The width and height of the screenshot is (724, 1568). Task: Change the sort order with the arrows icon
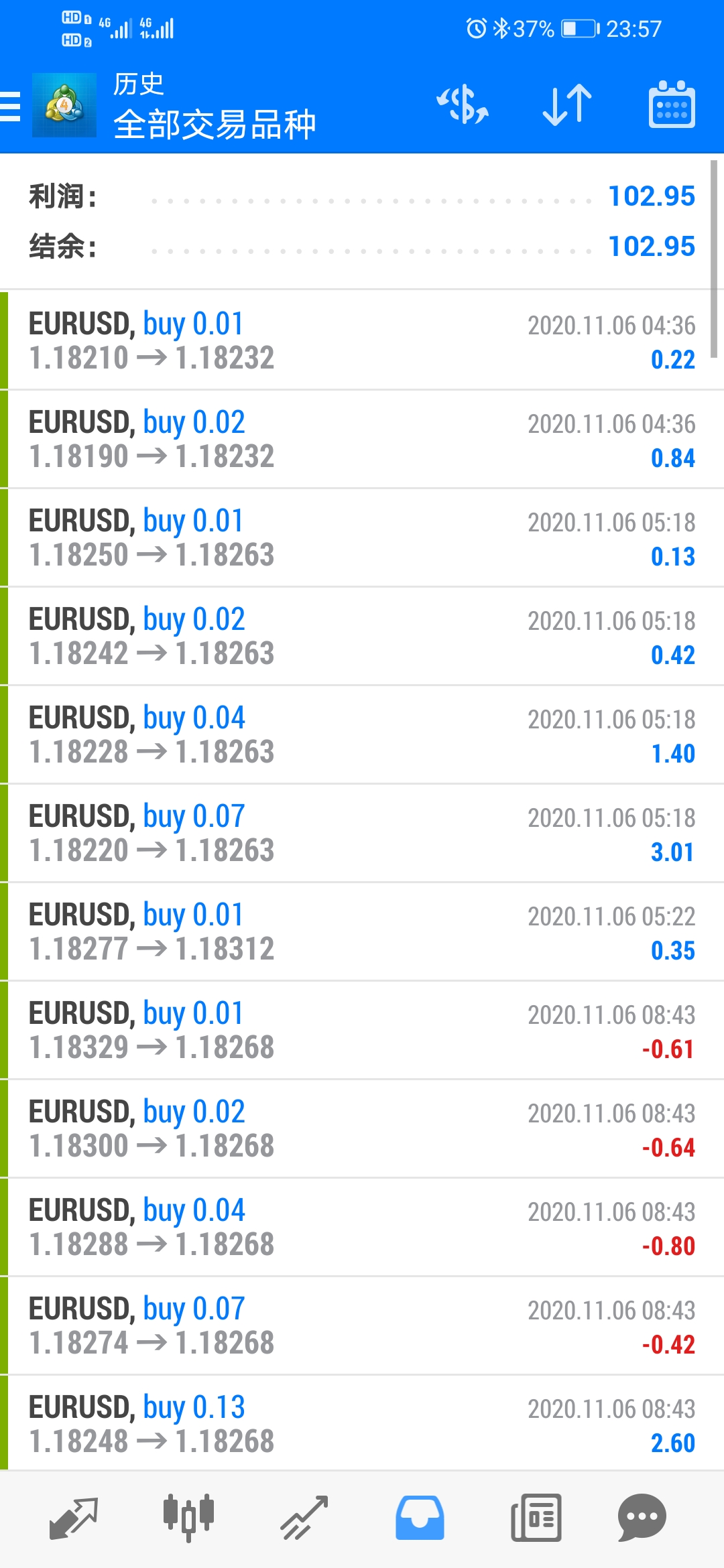(x=567, y=105)
